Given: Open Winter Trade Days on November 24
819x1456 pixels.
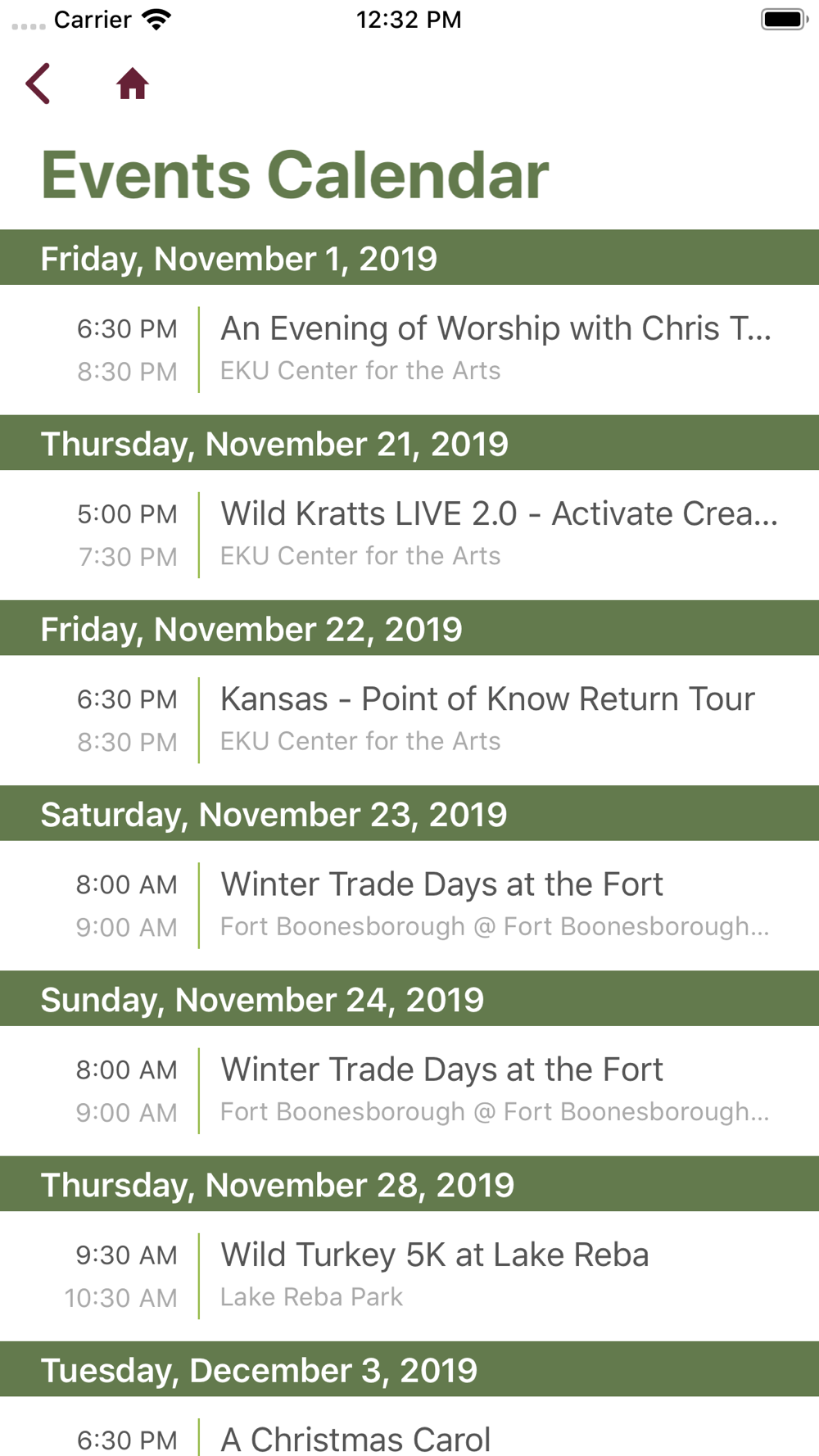Looking at the screenshot, I should [x=409, y=1090].
